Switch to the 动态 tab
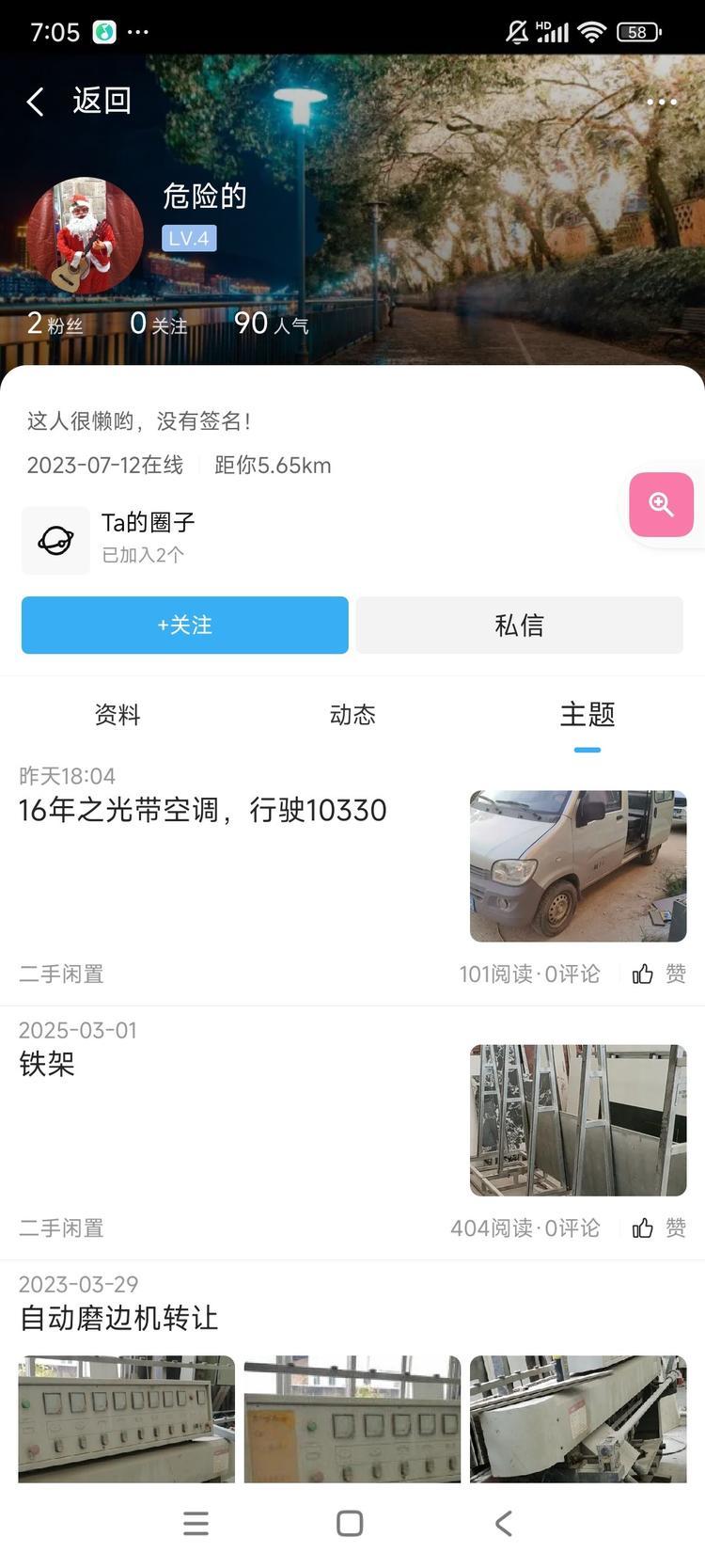The image size is (705, 1568). pos(352,715)
